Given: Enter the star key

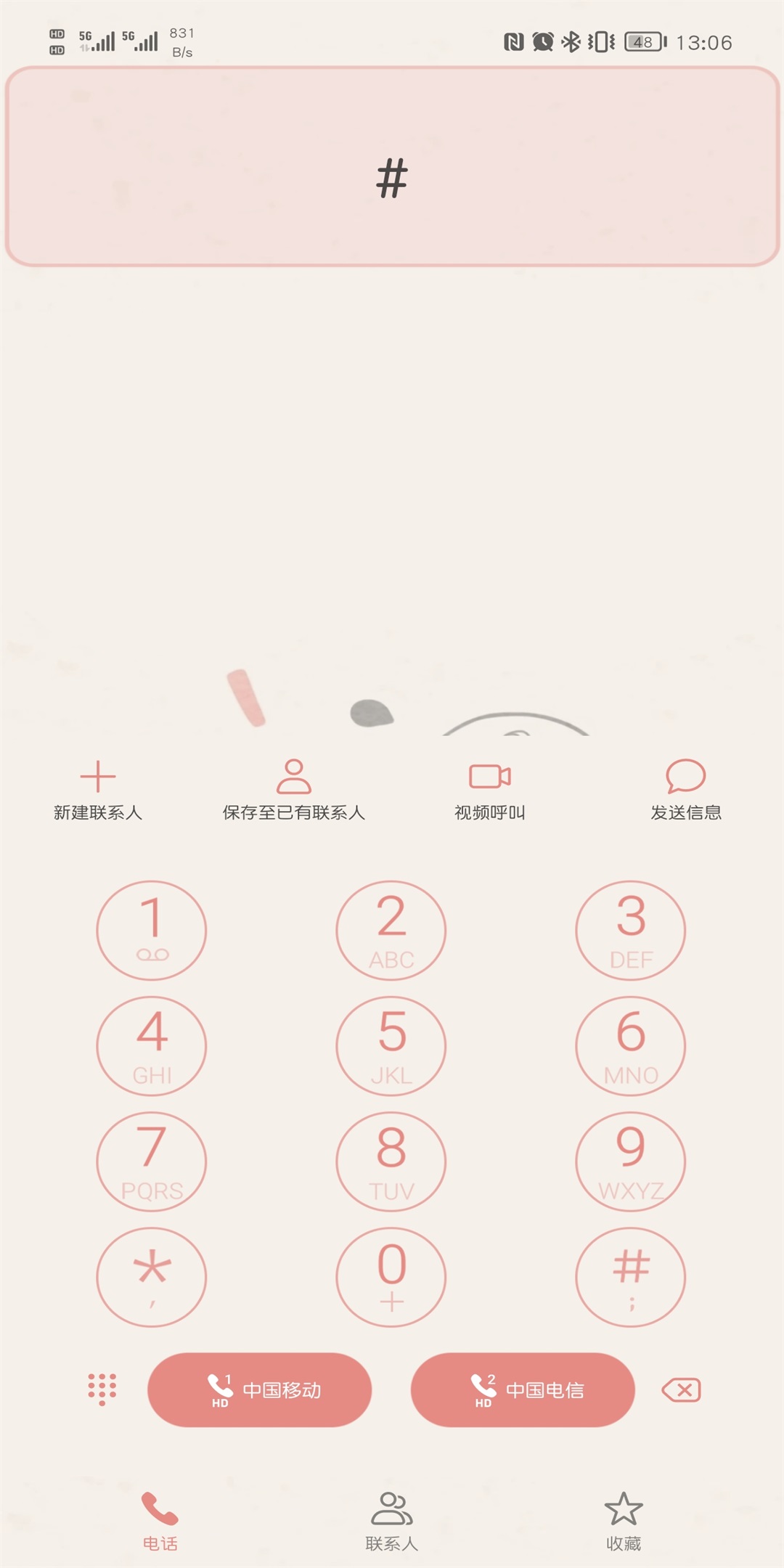Looking at the screenshot, I should (x=152, y=1277).
